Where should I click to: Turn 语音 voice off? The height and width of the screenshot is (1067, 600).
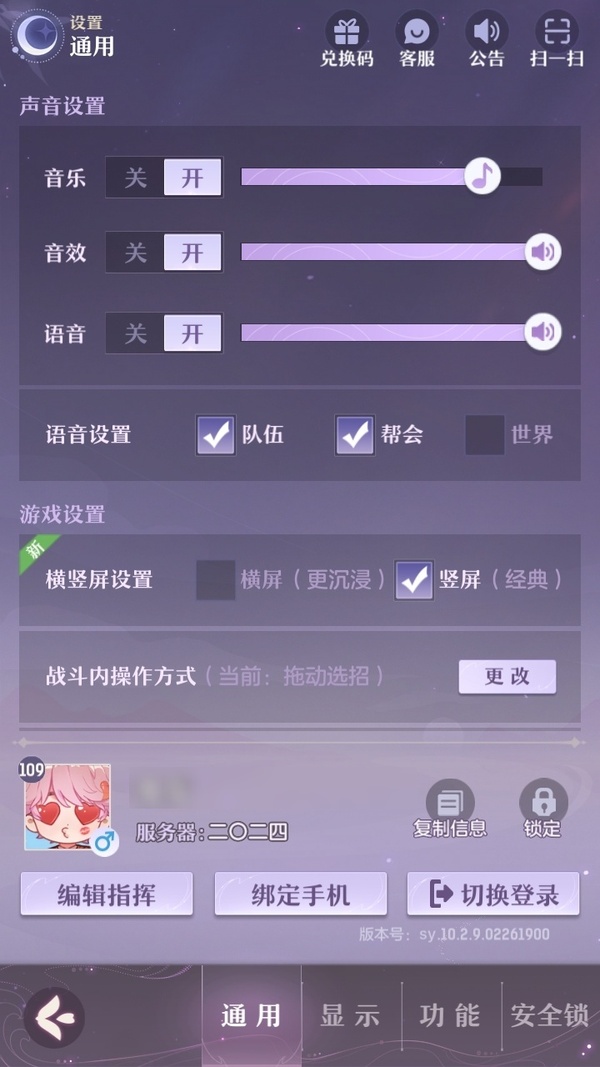pos(135,333)
